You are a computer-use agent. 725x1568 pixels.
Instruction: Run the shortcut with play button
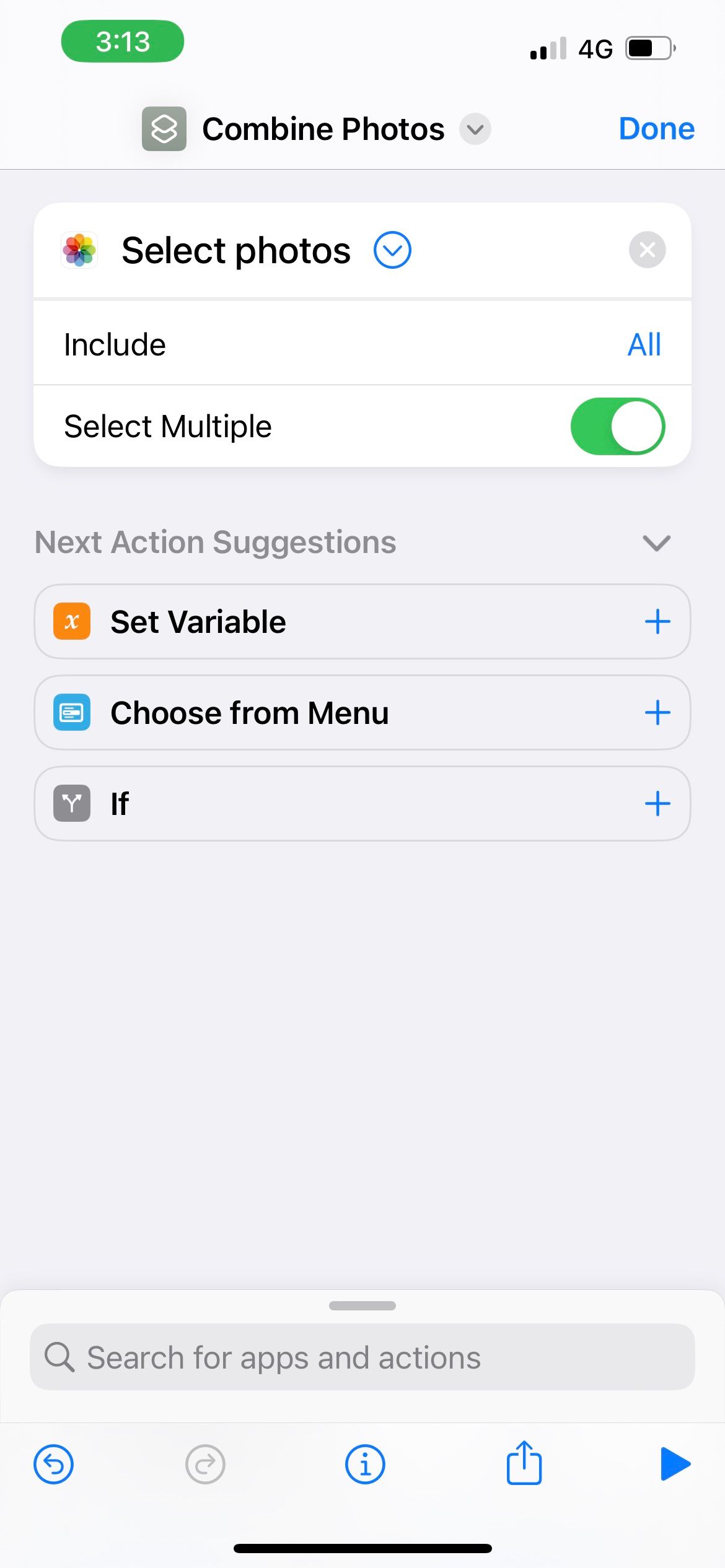(x=675, y=1464)
